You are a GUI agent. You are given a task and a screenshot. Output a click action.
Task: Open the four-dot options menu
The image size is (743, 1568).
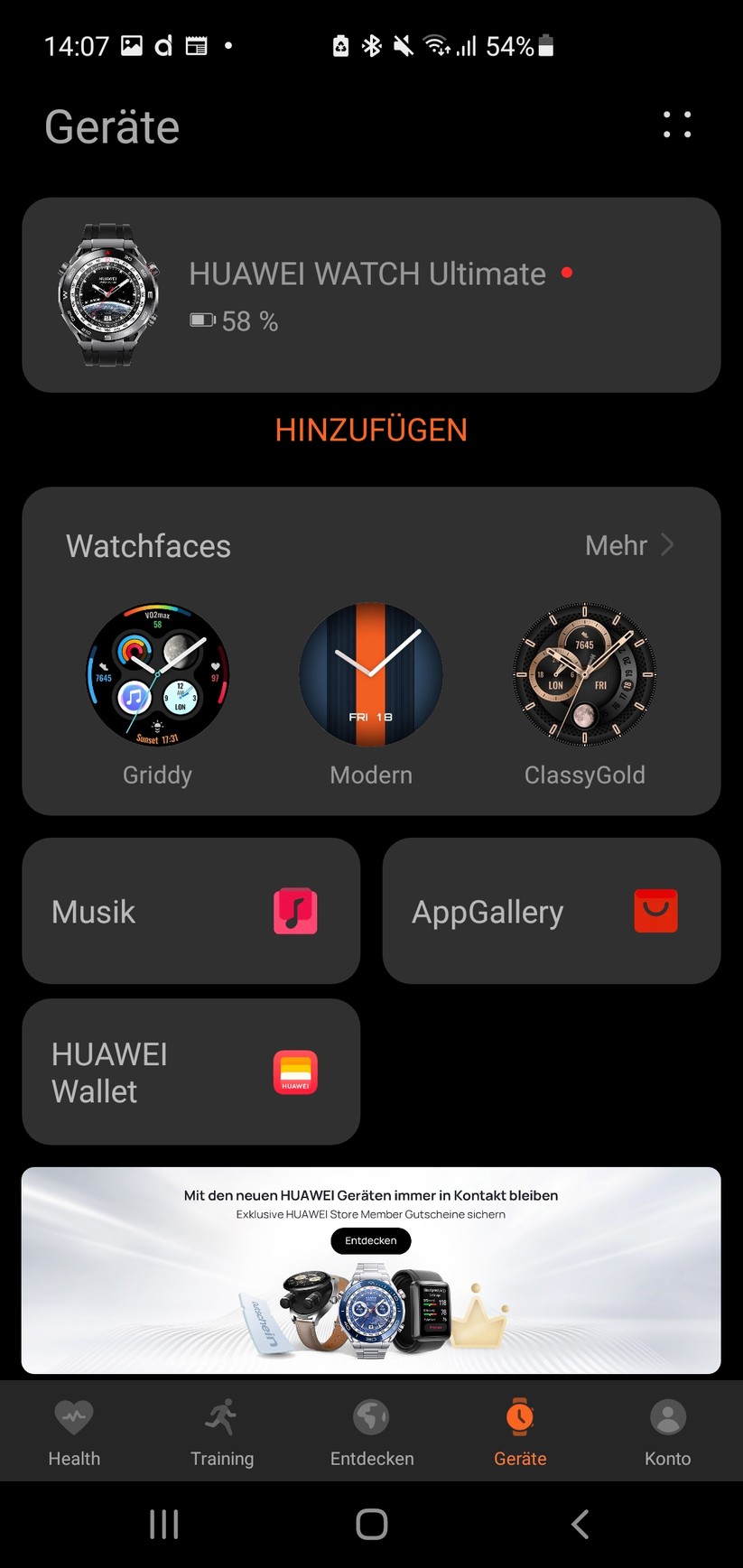coord(677,125)
